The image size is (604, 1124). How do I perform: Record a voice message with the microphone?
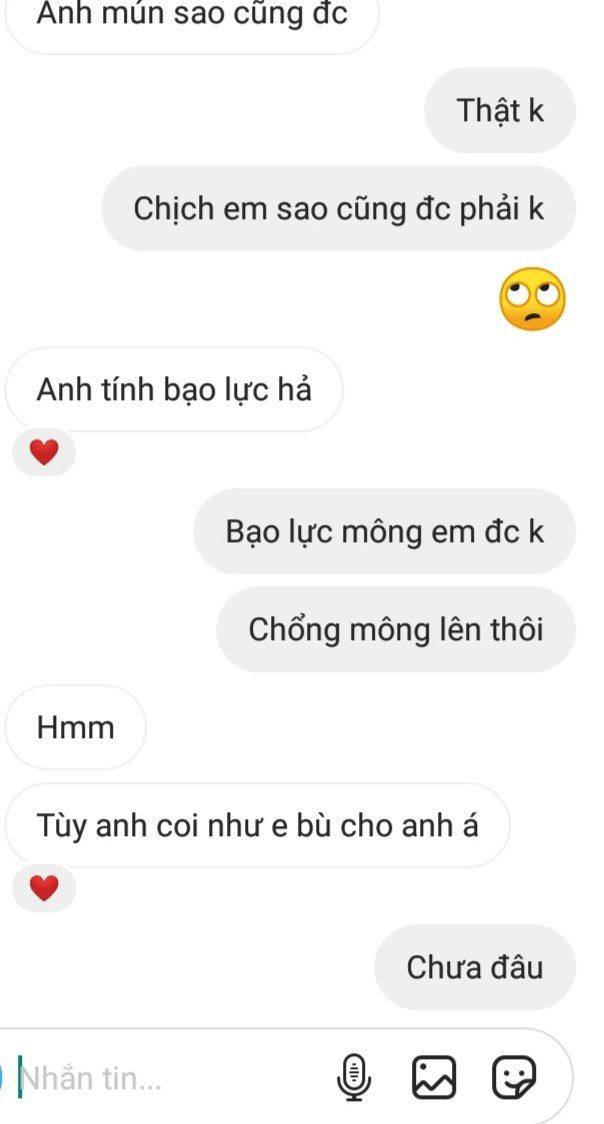tap(354, 1078)
